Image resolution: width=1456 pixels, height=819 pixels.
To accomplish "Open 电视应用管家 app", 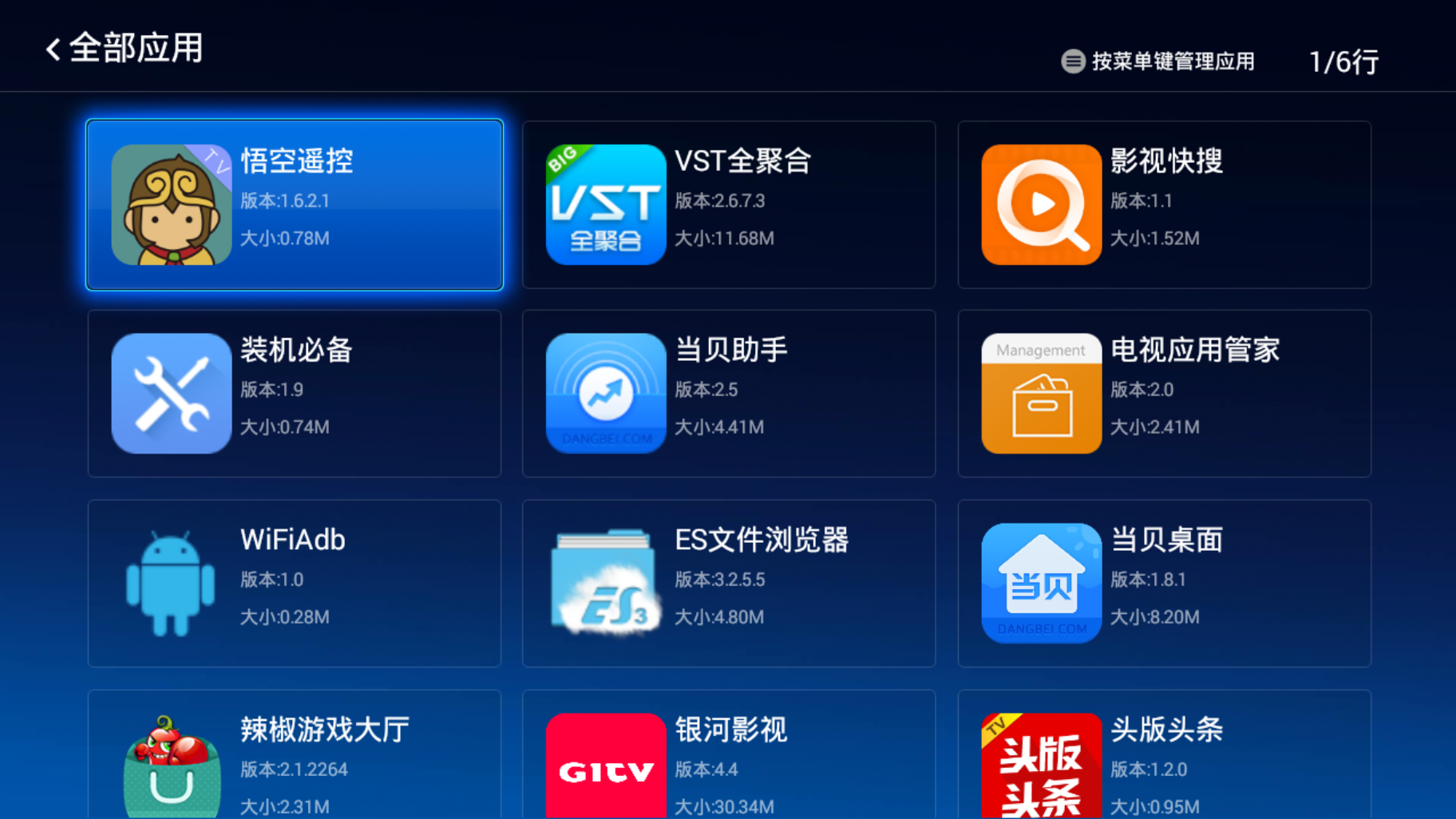I will tap(1164, 394).
